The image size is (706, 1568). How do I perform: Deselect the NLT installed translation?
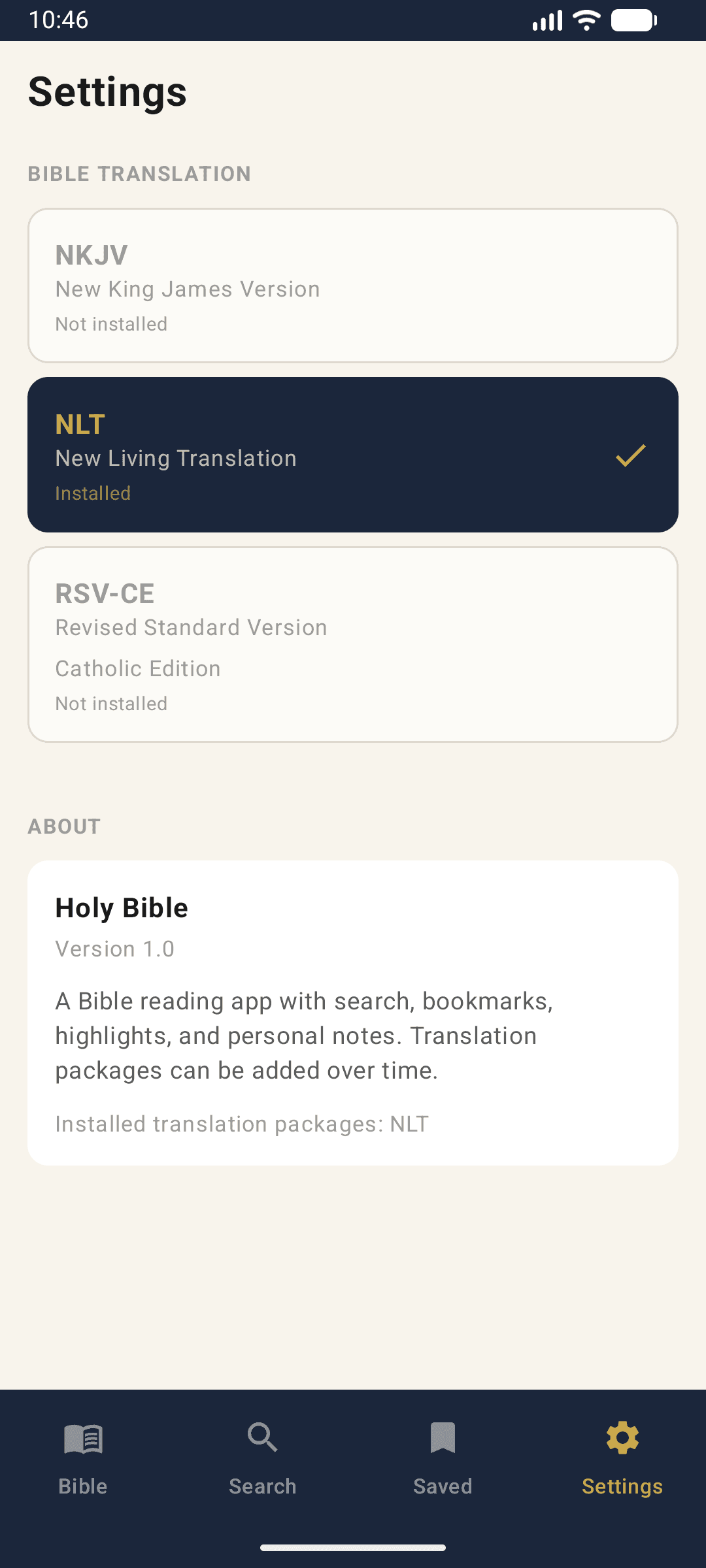353,453
